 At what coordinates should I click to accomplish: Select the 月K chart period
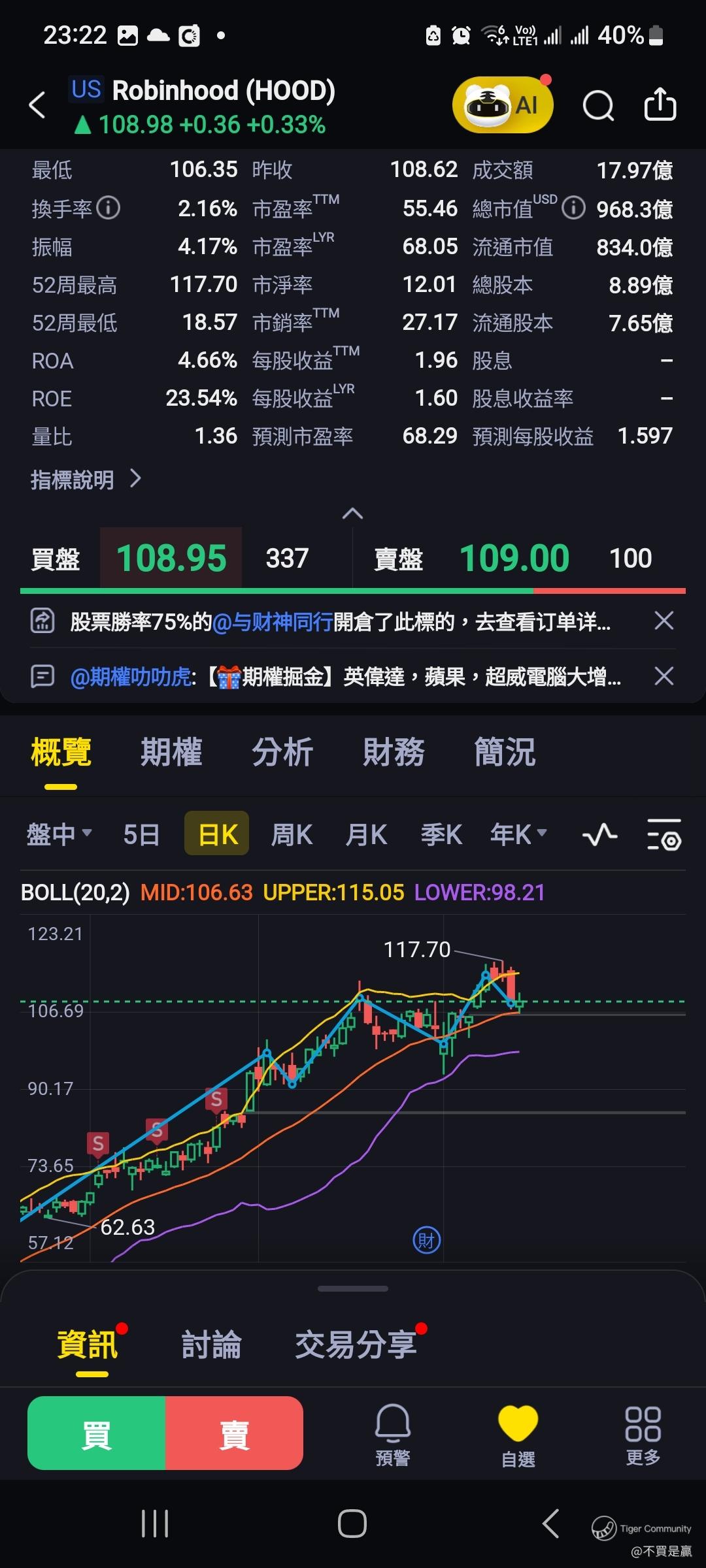coord(366,834)
